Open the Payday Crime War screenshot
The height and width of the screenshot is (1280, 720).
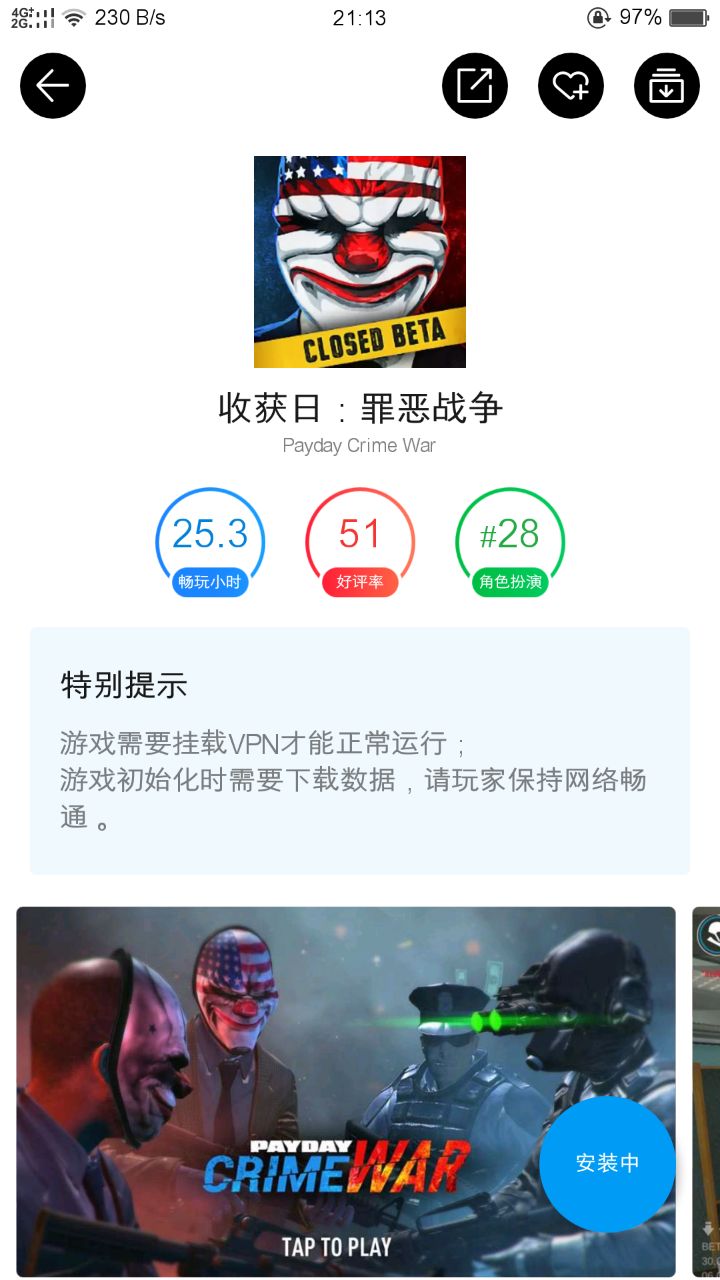(x=300, y=1090)
